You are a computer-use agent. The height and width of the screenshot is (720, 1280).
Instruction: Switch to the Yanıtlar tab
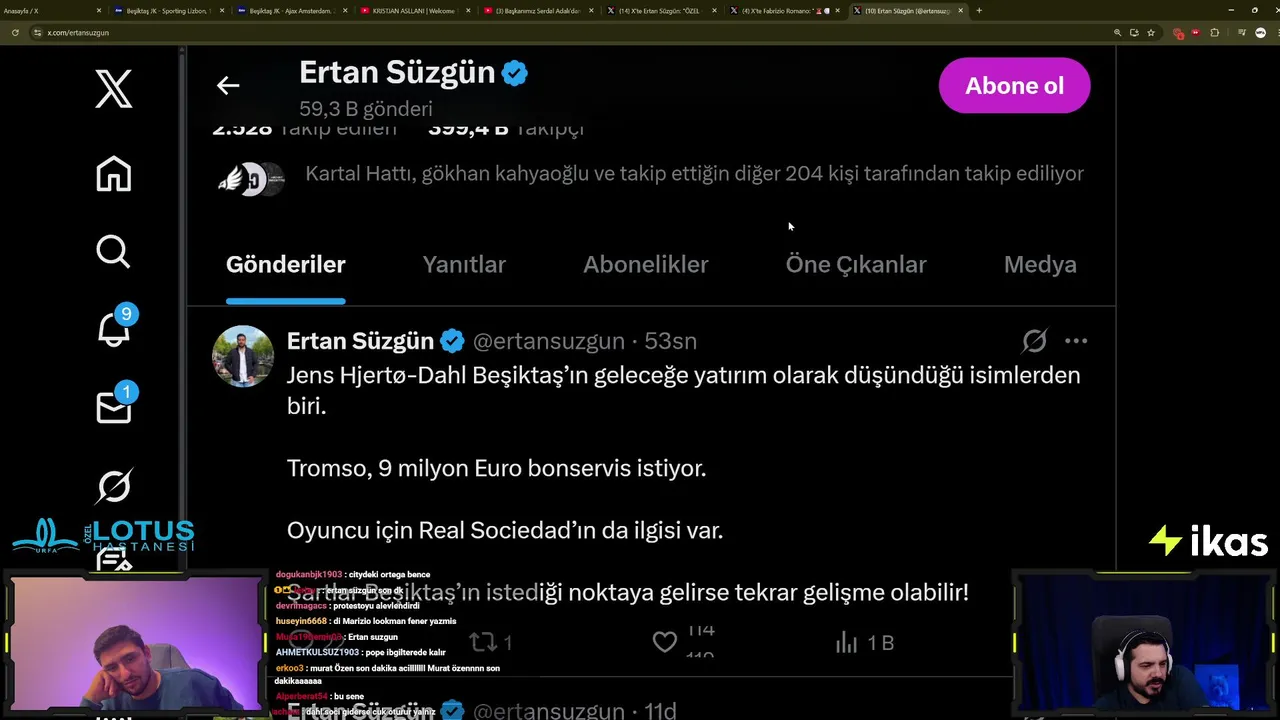(x=464, y=265)
